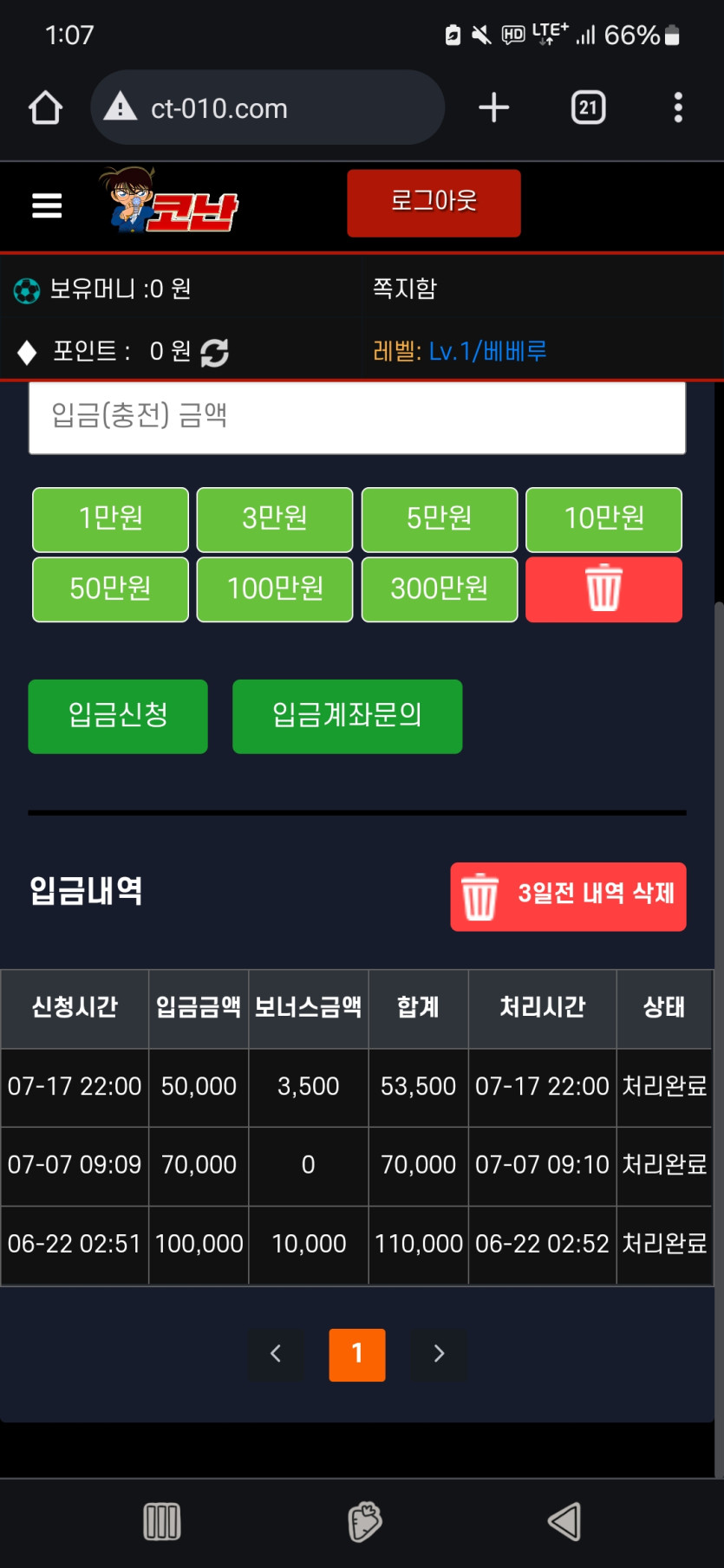
Task: Open the browser tab switcher
Action: point(588,107)
